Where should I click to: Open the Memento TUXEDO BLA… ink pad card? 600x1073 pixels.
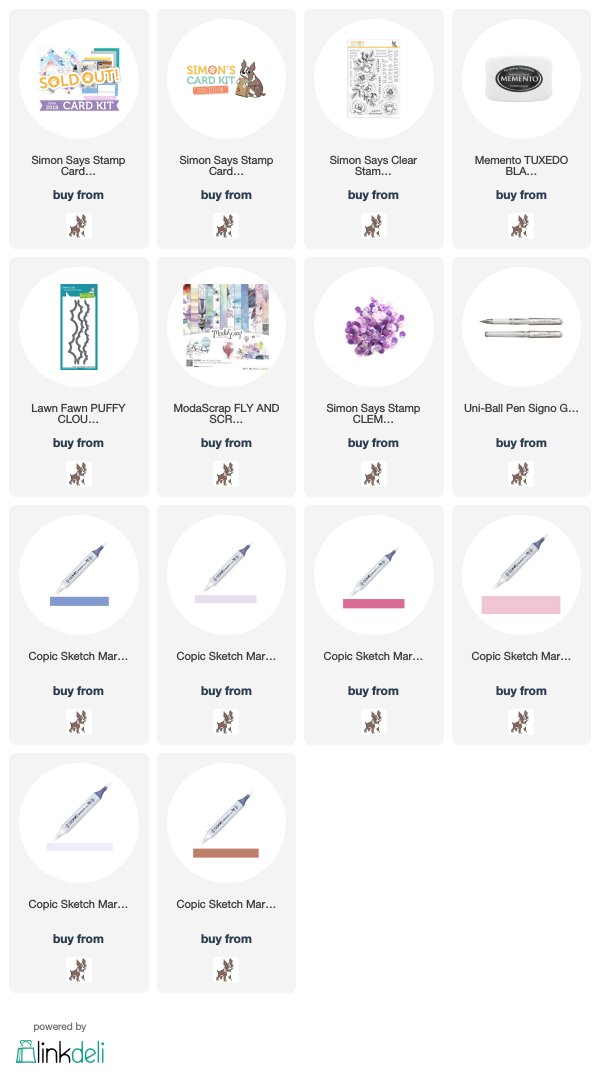pyautogui.click(x=521, y=129)
